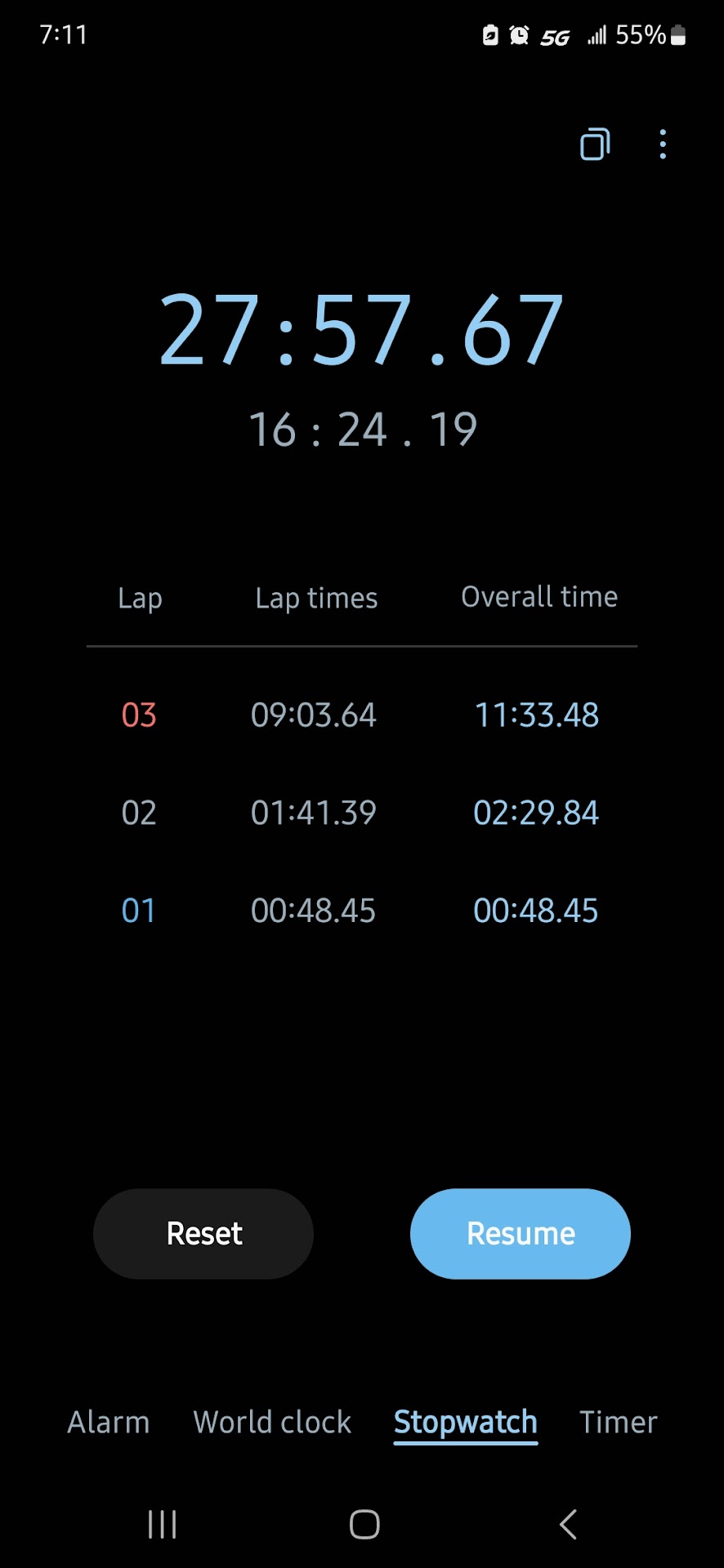The height and width of the screenshot is (1568, 724).
Task: Copy the lap times with the copy icon
Action: click(595, 145)
